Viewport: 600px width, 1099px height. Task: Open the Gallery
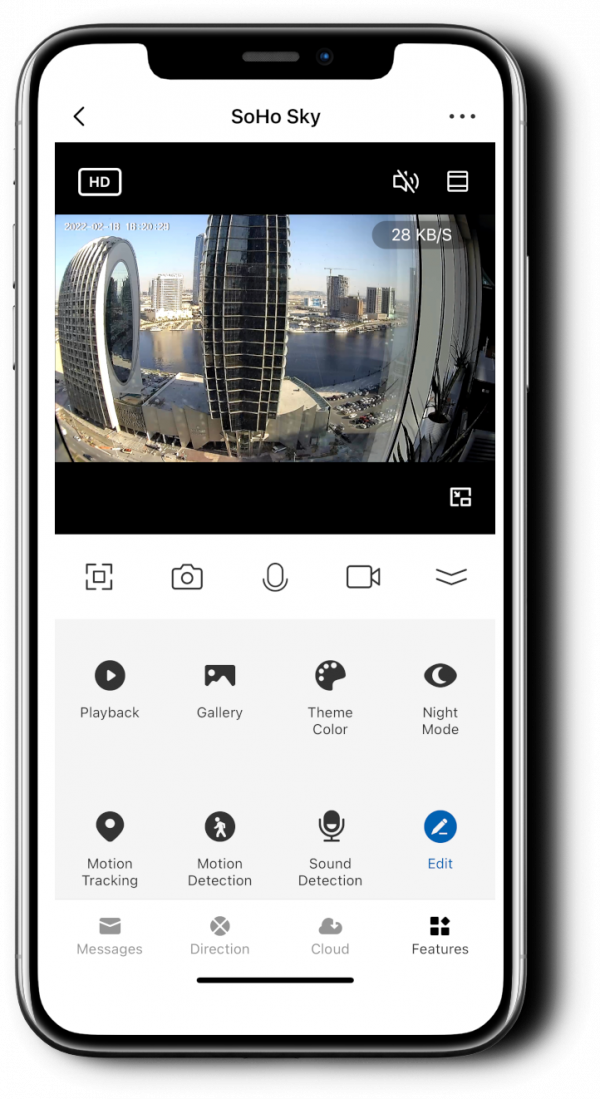tap(219, 690)
